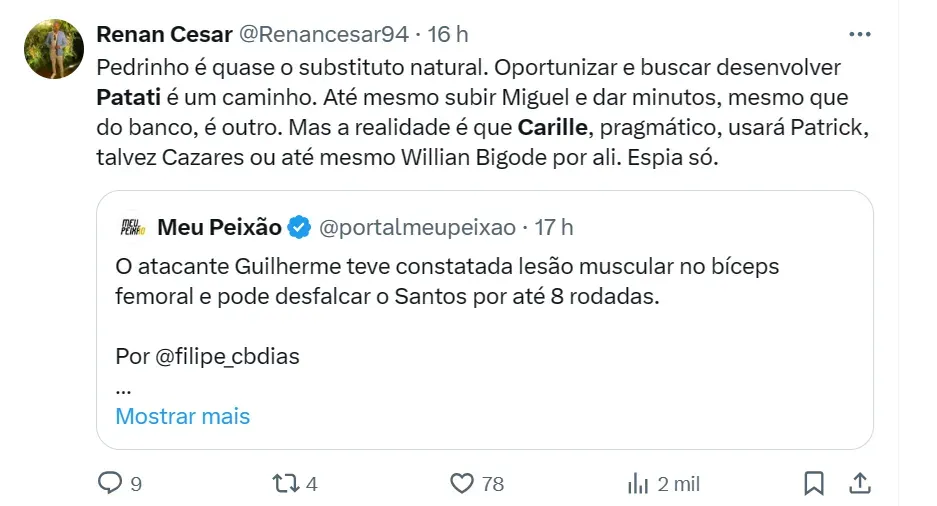Share the tweet via share icon
The height and width of the screenshot is (506, 937).
coord(859,484)
